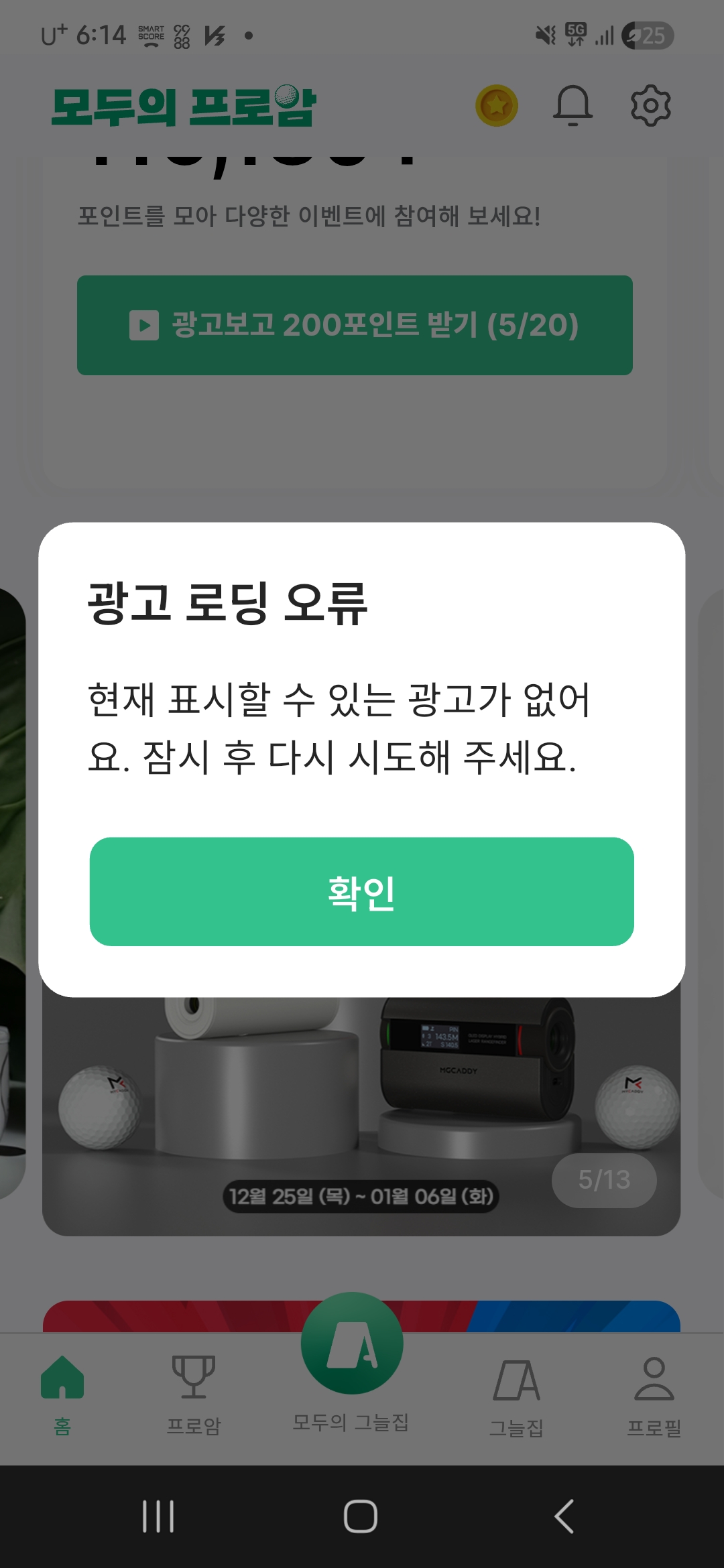724x1568 pixels.
Task: Confirm the ad loading error with 확인
Action: [362, 891]
